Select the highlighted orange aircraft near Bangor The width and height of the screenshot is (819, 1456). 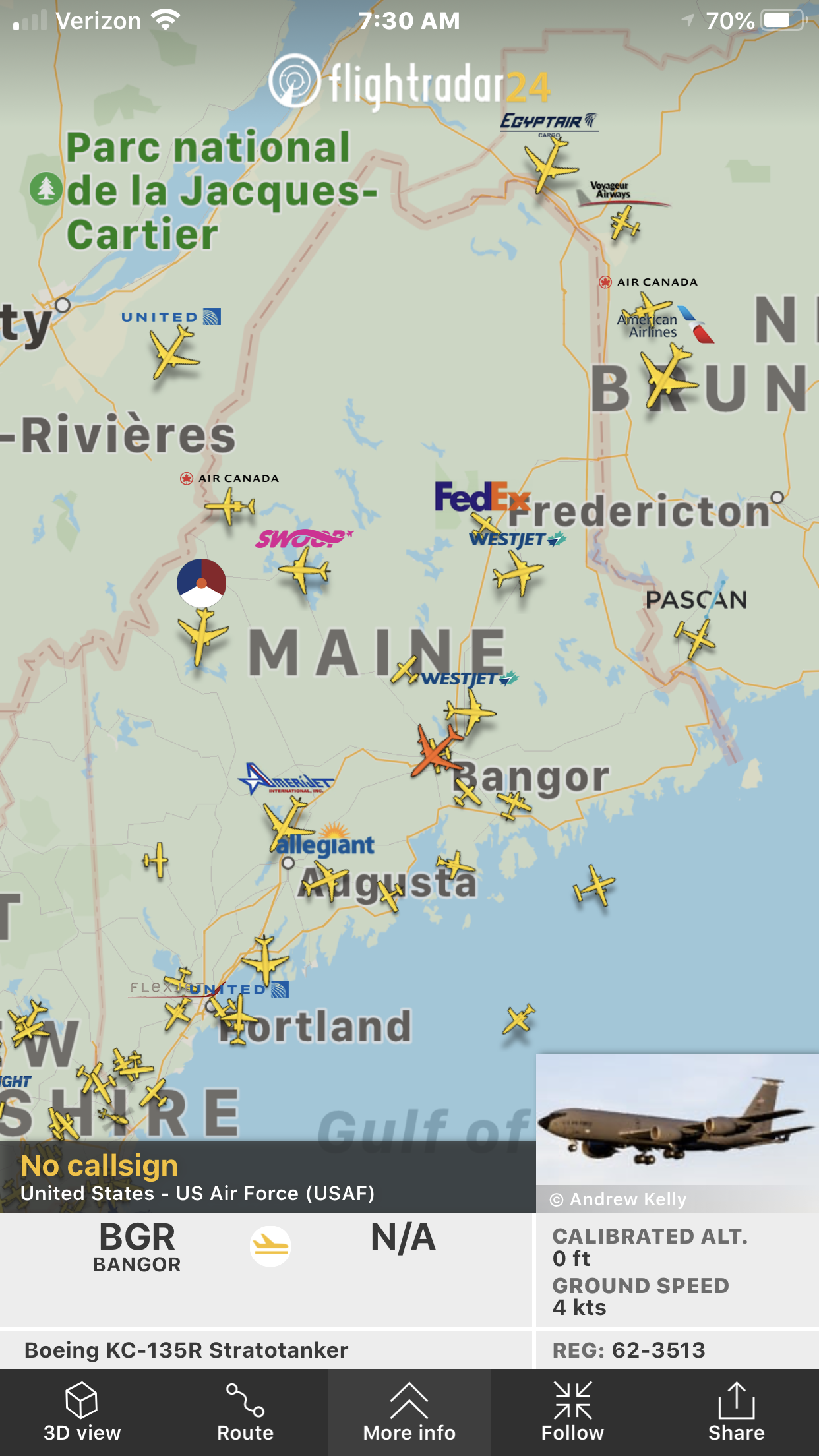tap(437, 750)
